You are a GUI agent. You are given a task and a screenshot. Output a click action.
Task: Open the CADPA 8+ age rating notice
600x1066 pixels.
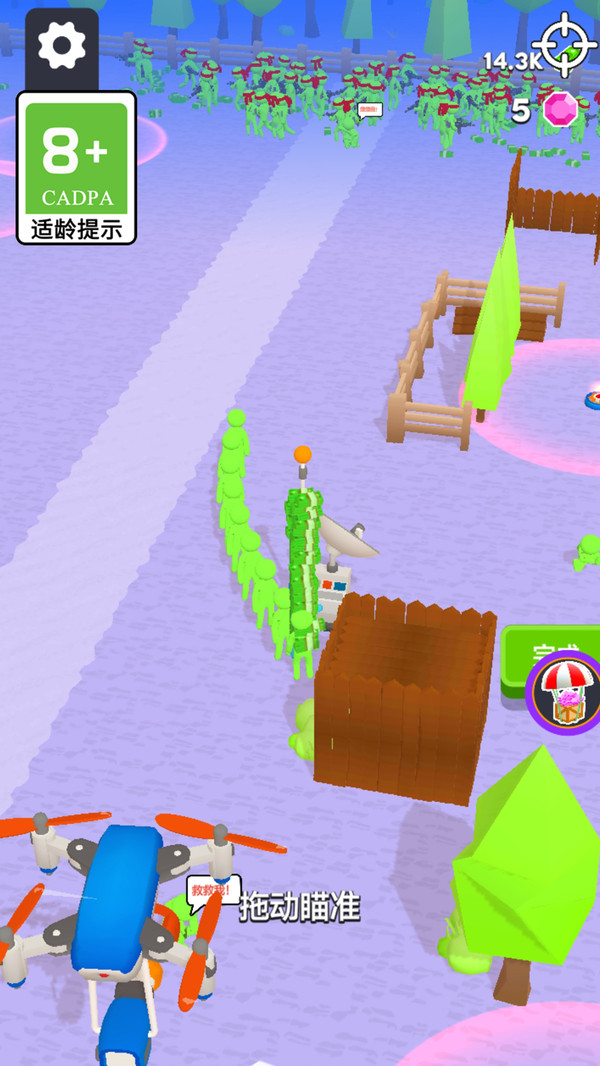point(76,168)
